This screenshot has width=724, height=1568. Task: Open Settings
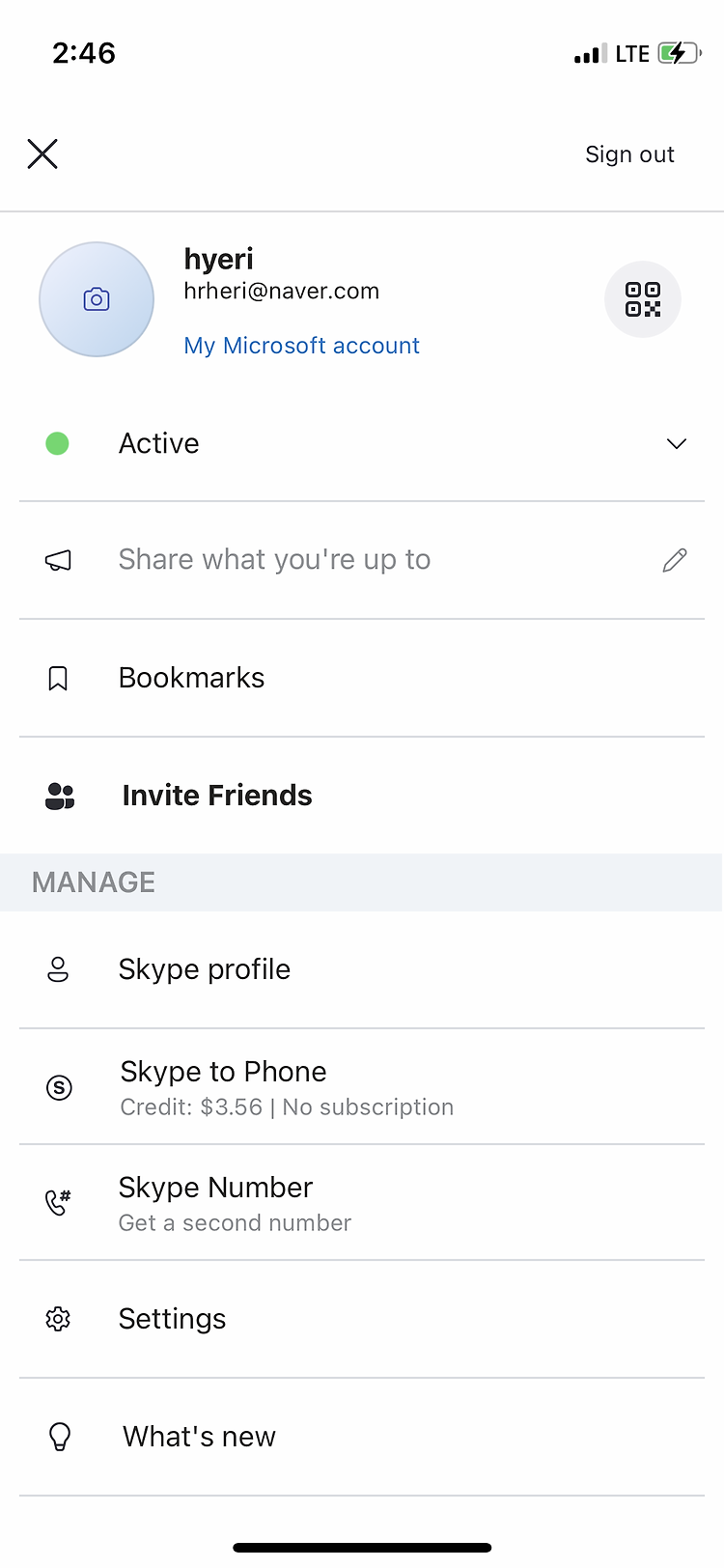pyautogui.click(x=362, y=1319)
